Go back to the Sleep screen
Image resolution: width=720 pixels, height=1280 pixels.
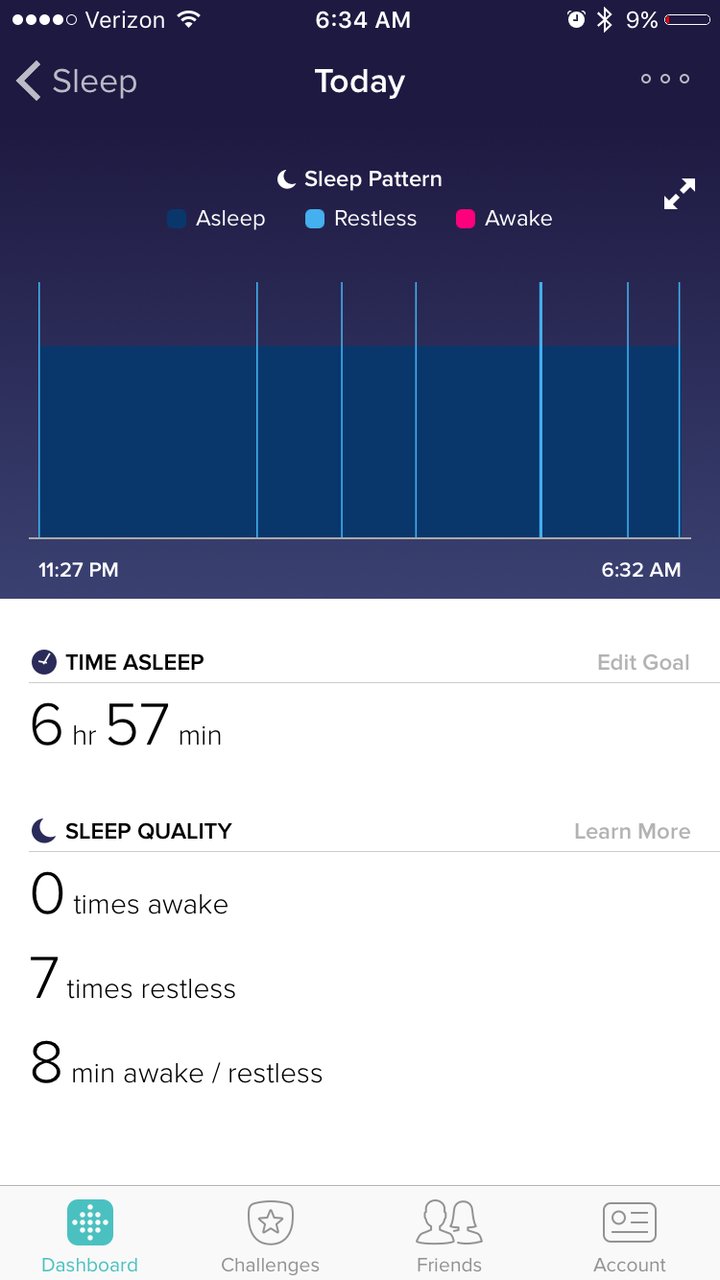76,82
